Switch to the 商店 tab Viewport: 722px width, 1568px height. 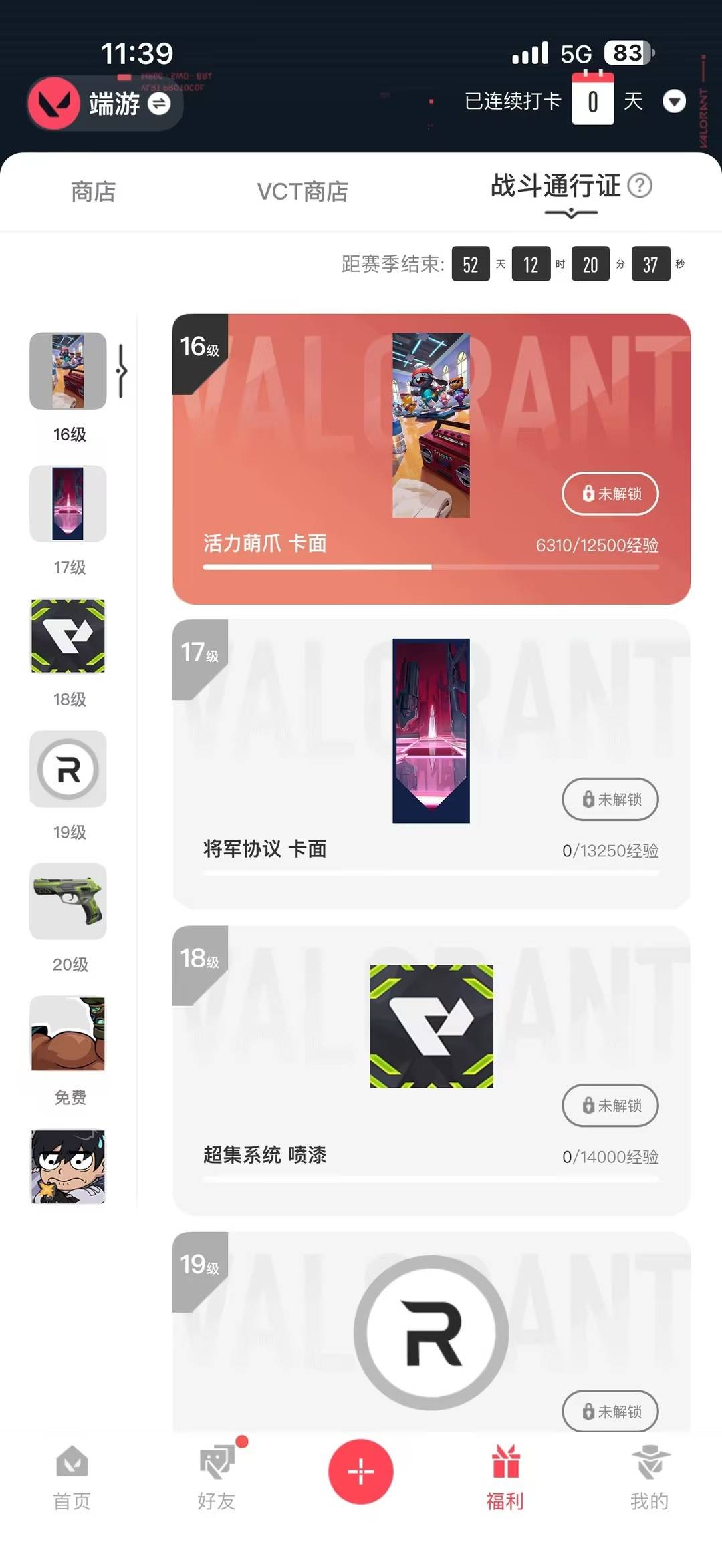(x=93, y=192)
